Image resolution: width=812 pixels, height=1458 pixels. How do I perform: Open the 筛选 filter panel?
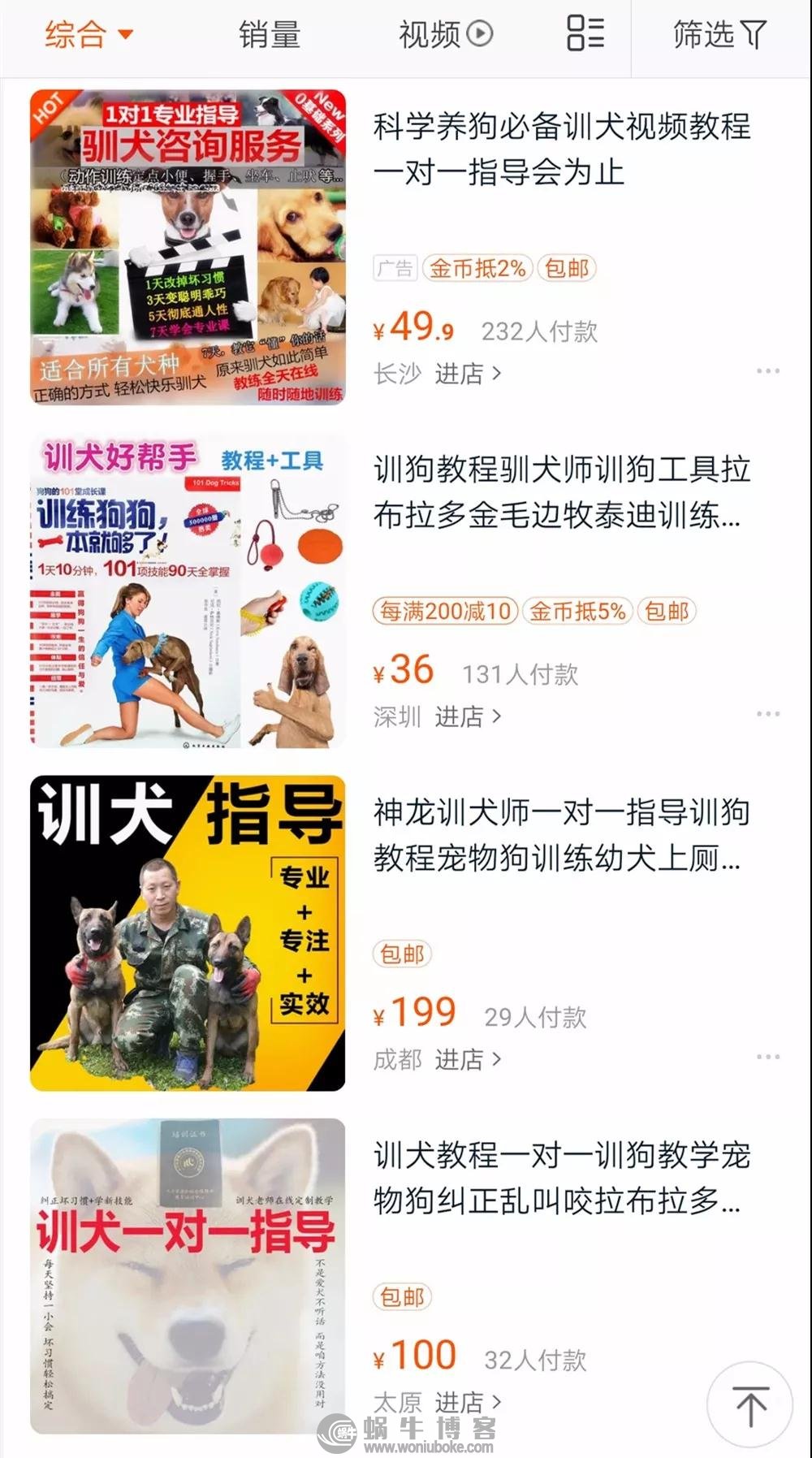[719, 35]
